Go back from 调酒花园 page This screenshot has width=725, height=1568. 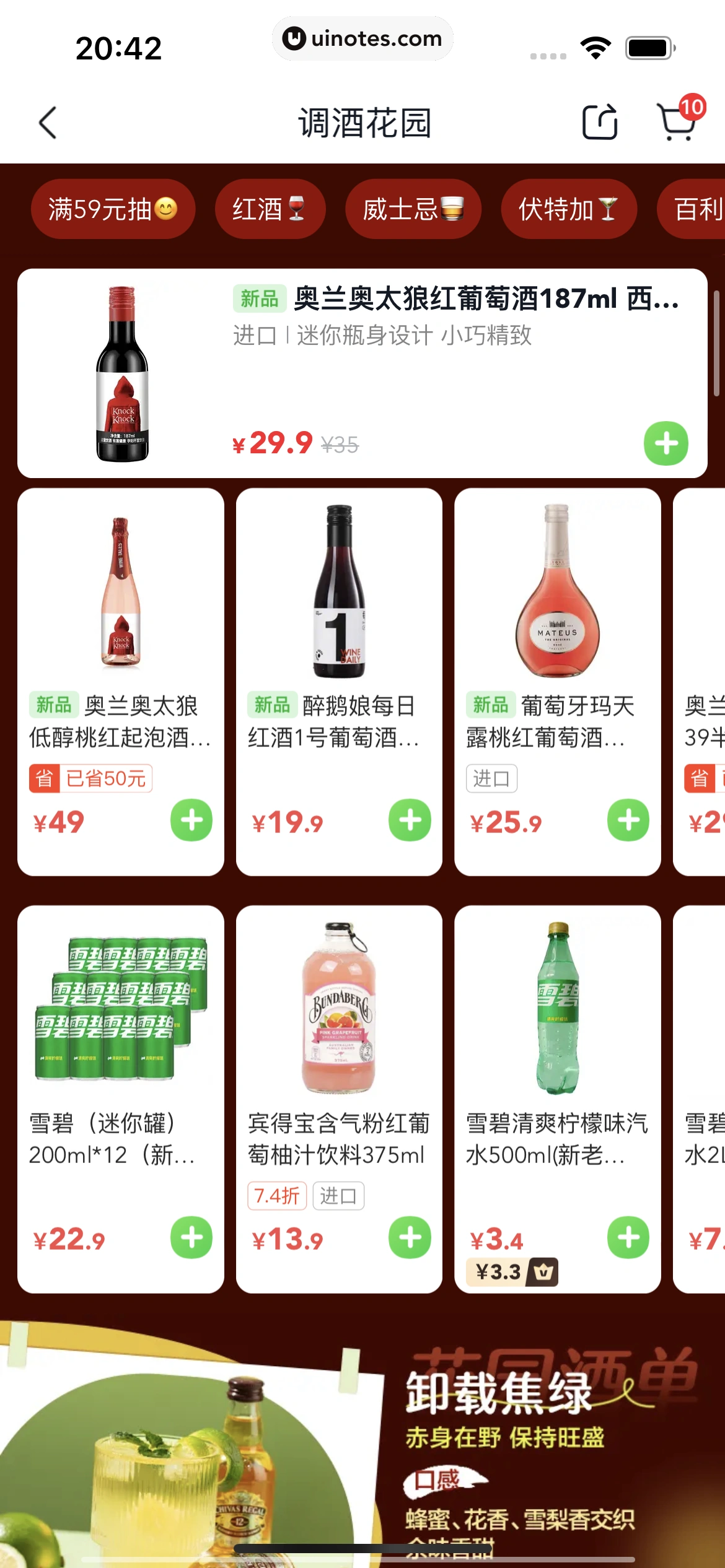pyautogui.click(x=48, y=123)
